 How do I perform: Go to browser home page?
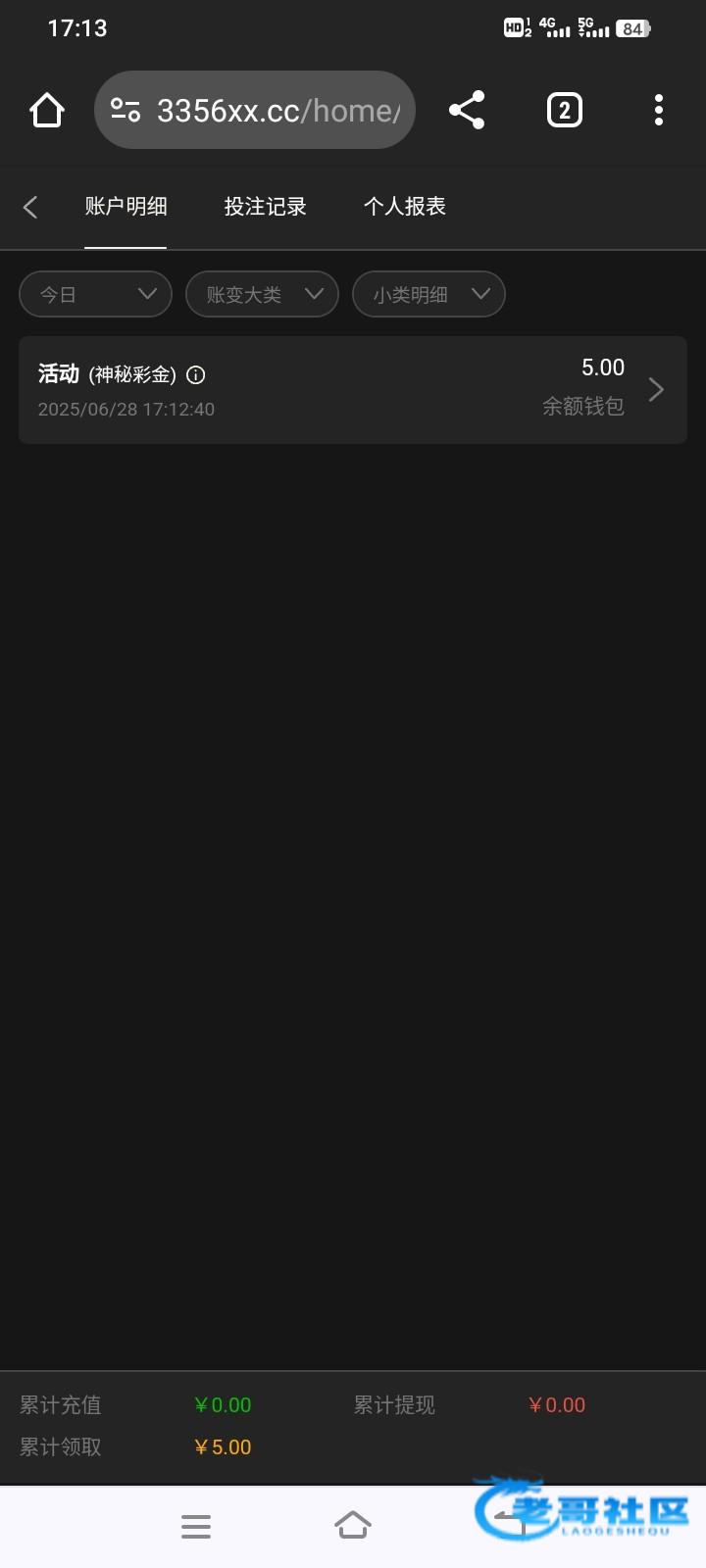[47, 110]
